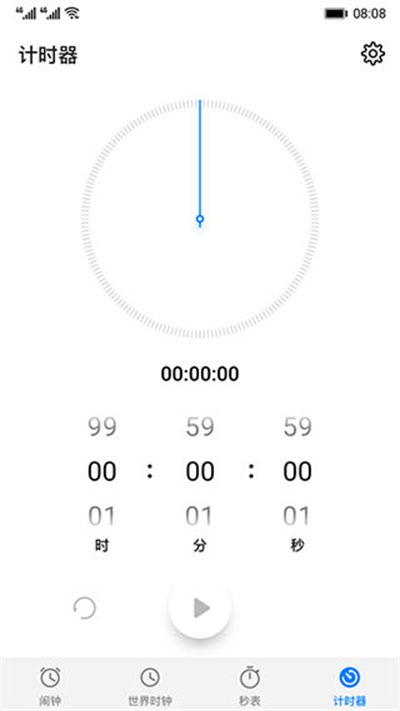Switch to the 闹钟 tab
The width and height of the screenshot is (400, 711).
coord(50,686)
